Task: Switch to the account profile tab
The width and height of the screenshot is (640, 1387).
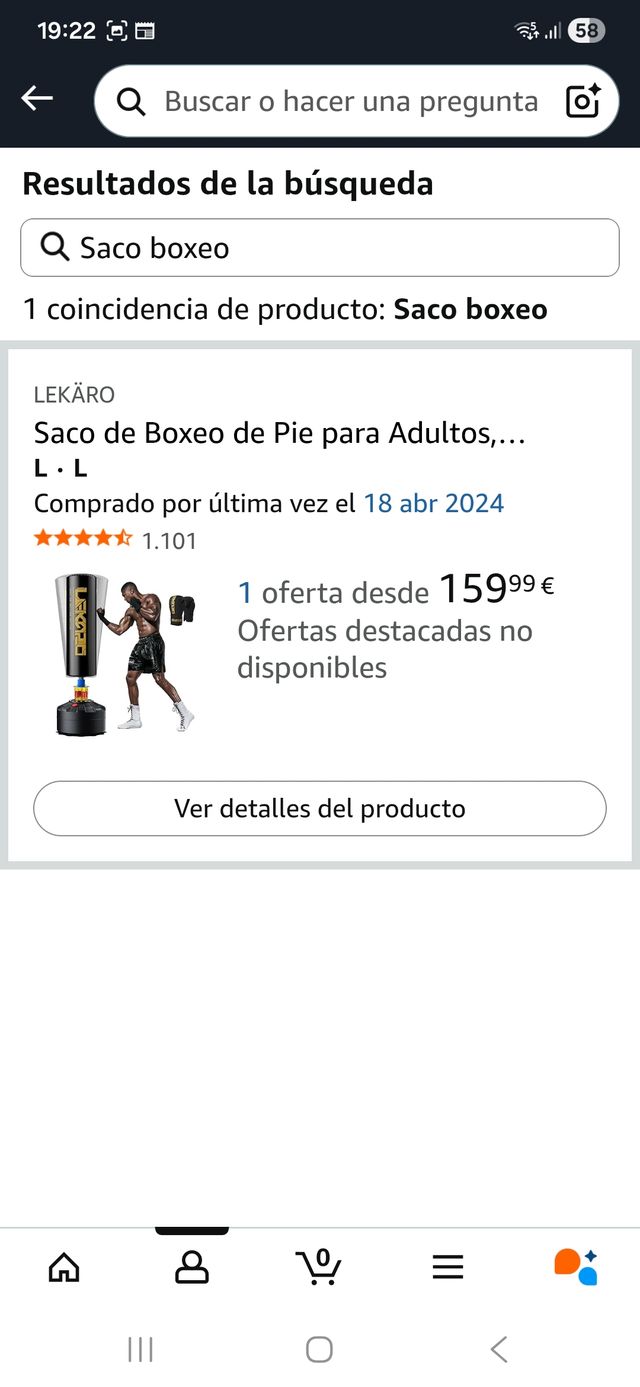Action: coord(191,1267)
